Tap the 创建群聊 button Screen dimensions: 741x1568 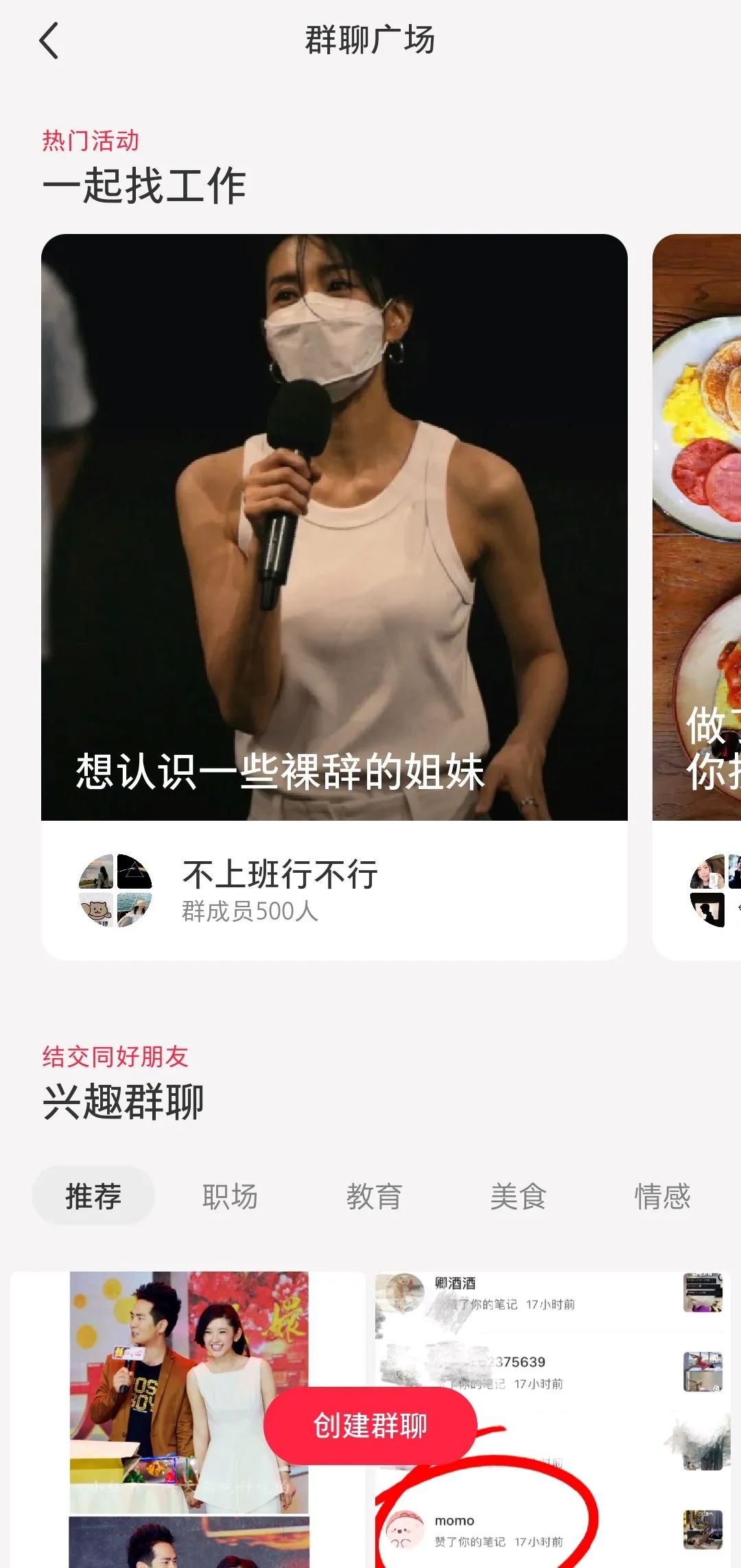pos(370,1425)
